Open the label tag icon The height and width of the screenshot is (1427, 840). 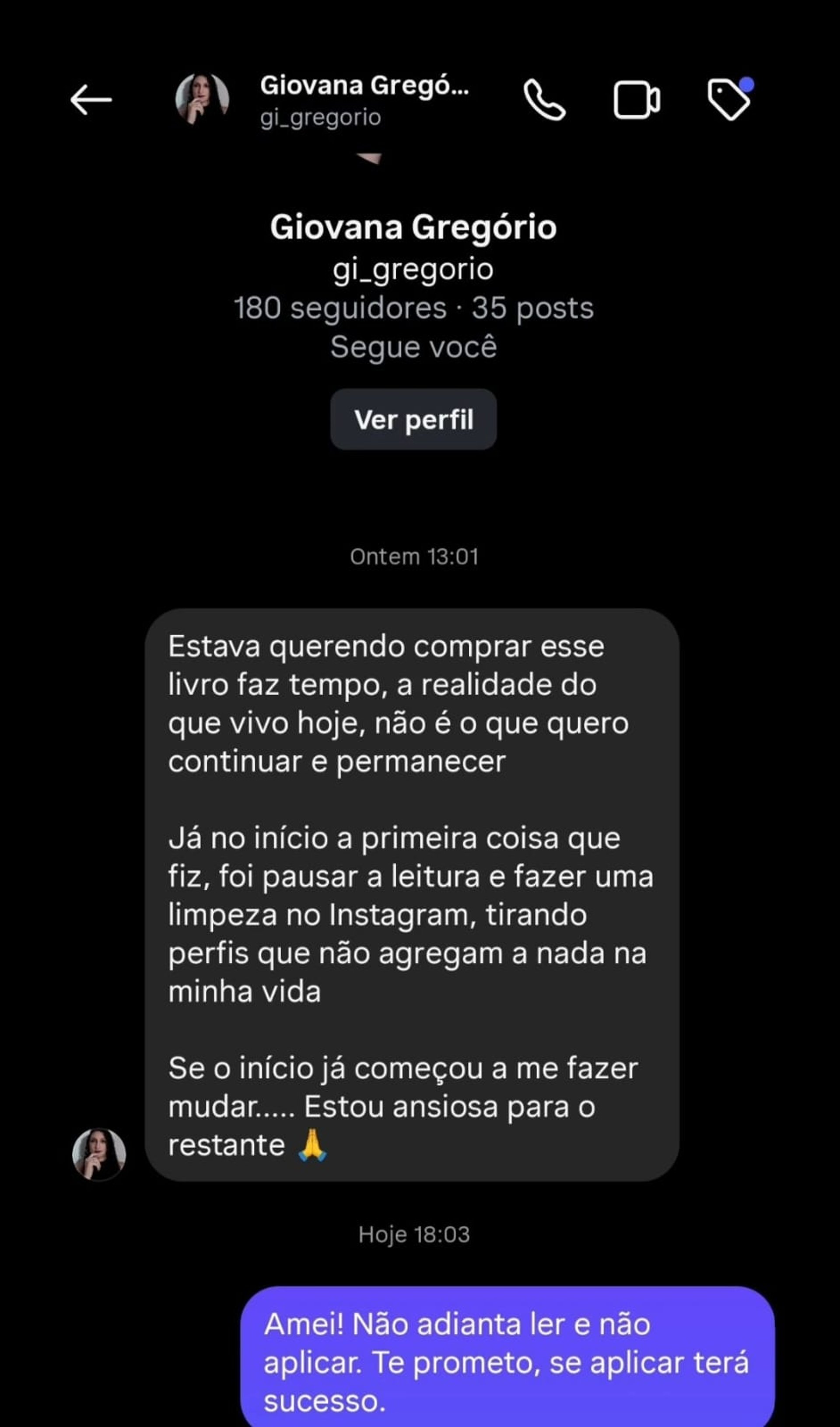pyautogui.click(x=729, y=100)
